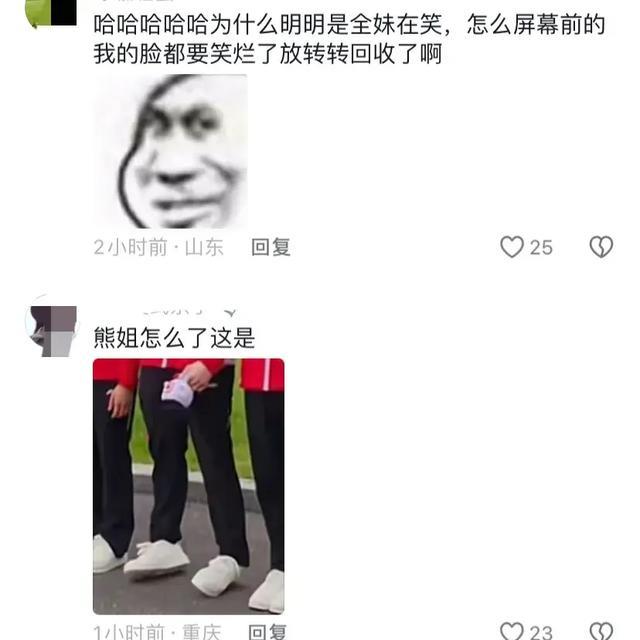Open the photo under 熊姐怎么了这是
The height and width of the screenshot is (640, 640).
pos(188,485)
